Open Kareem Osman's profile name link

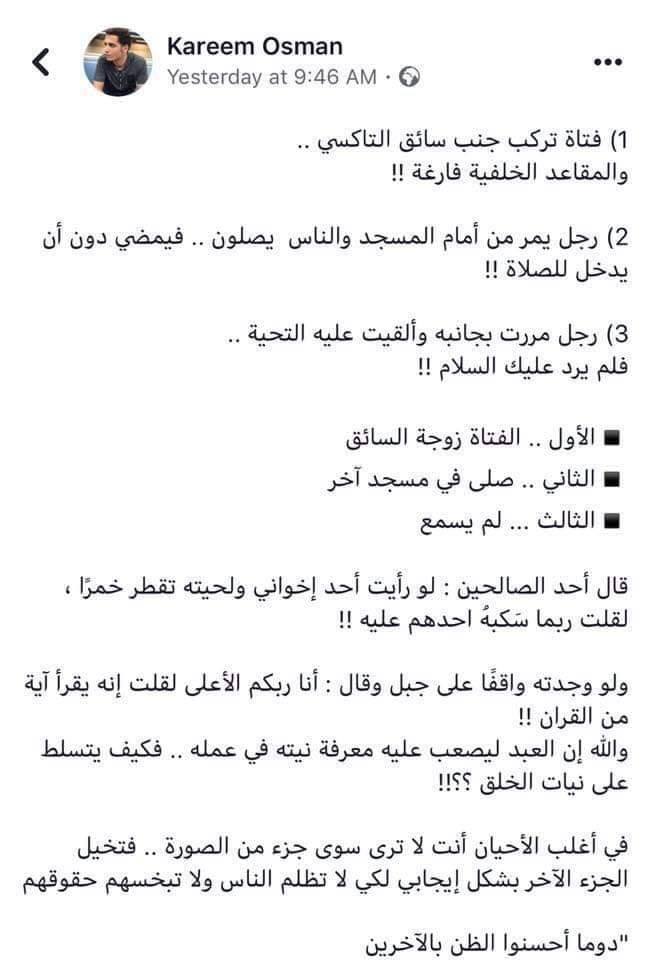[255, 47]
